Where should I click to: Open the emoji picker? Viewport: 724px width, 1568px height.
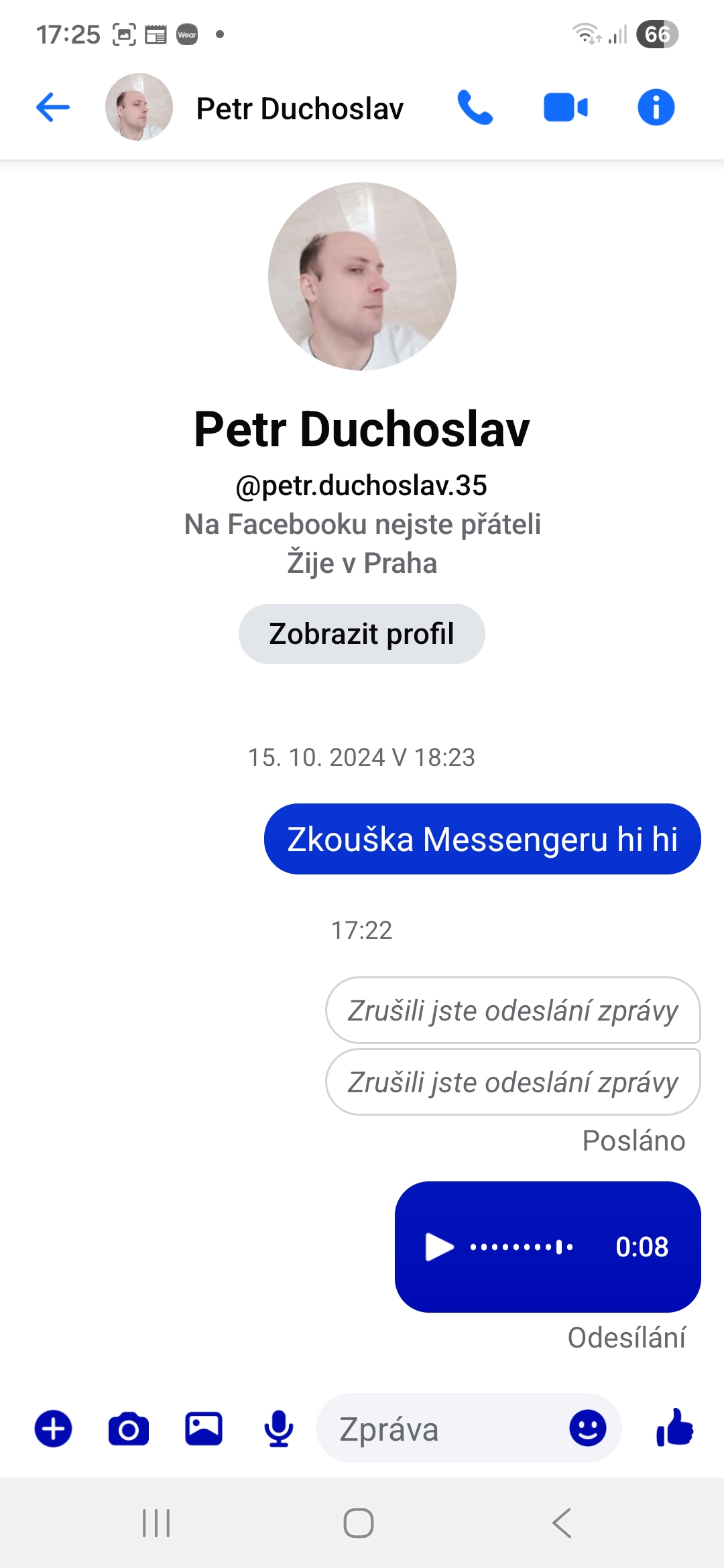588,1428
